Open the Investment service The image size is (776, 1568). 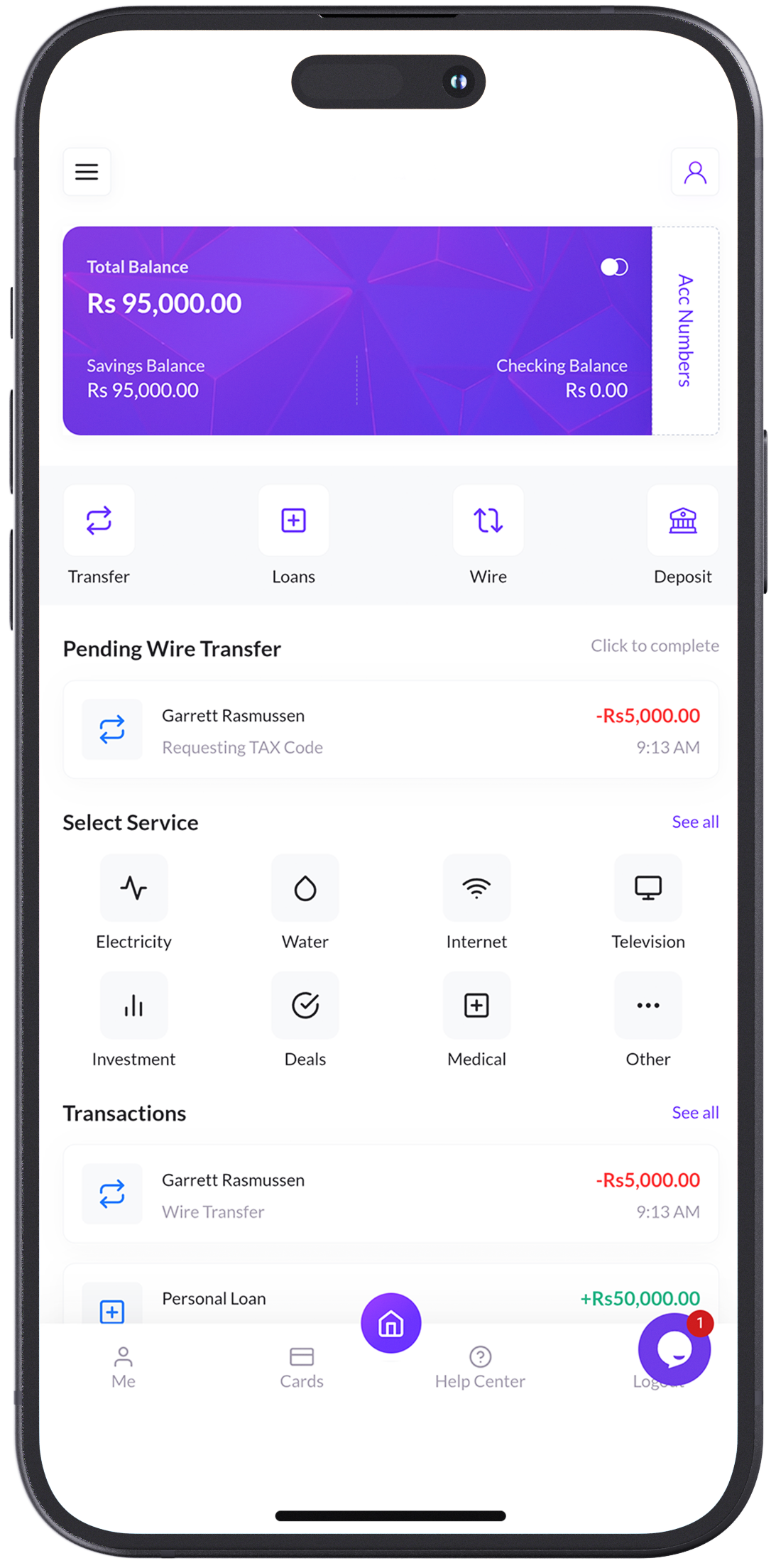(x=133, y=1006)
